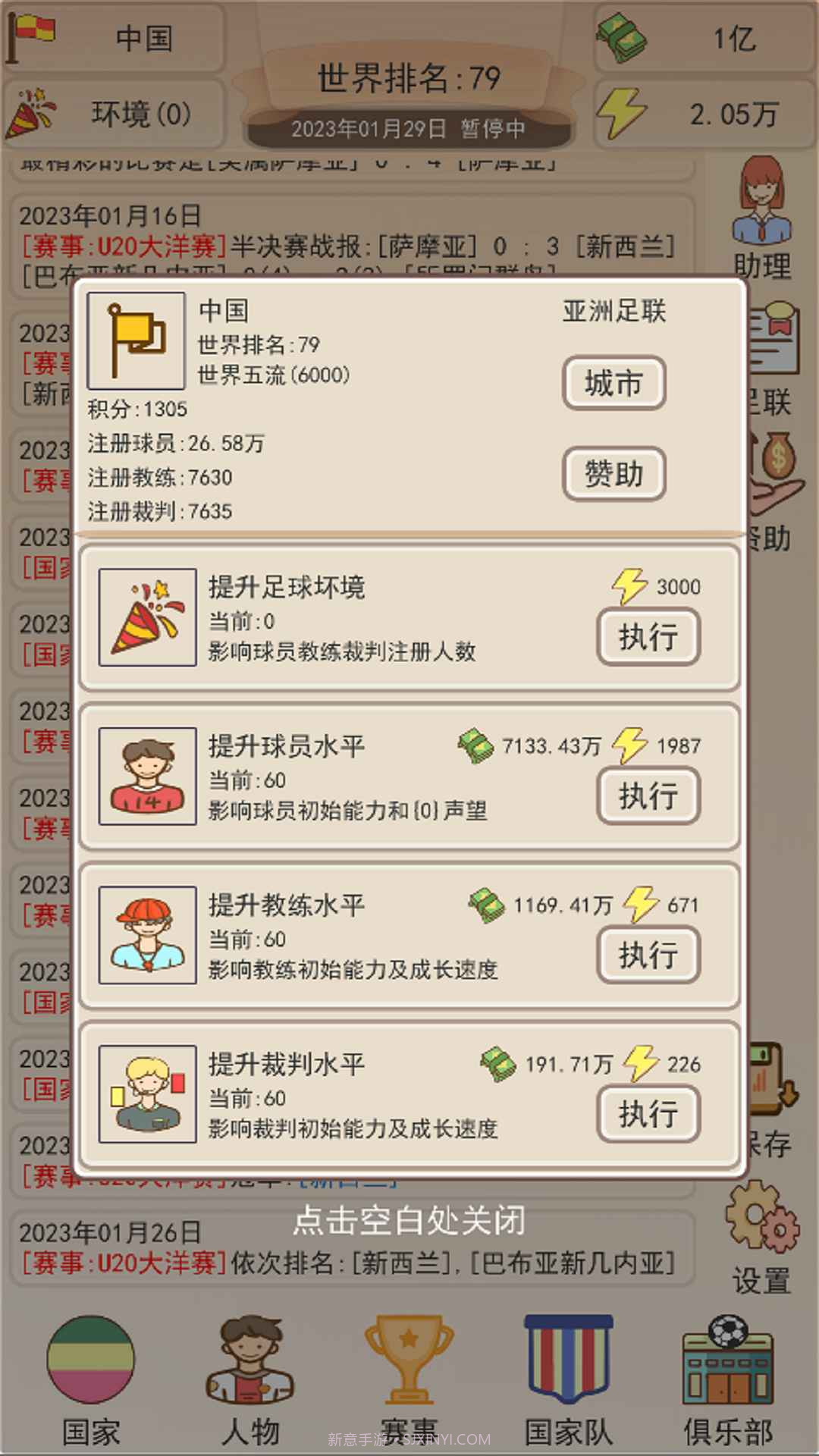Click the money stack icon showing 1亿

click(x=623, y=38)
